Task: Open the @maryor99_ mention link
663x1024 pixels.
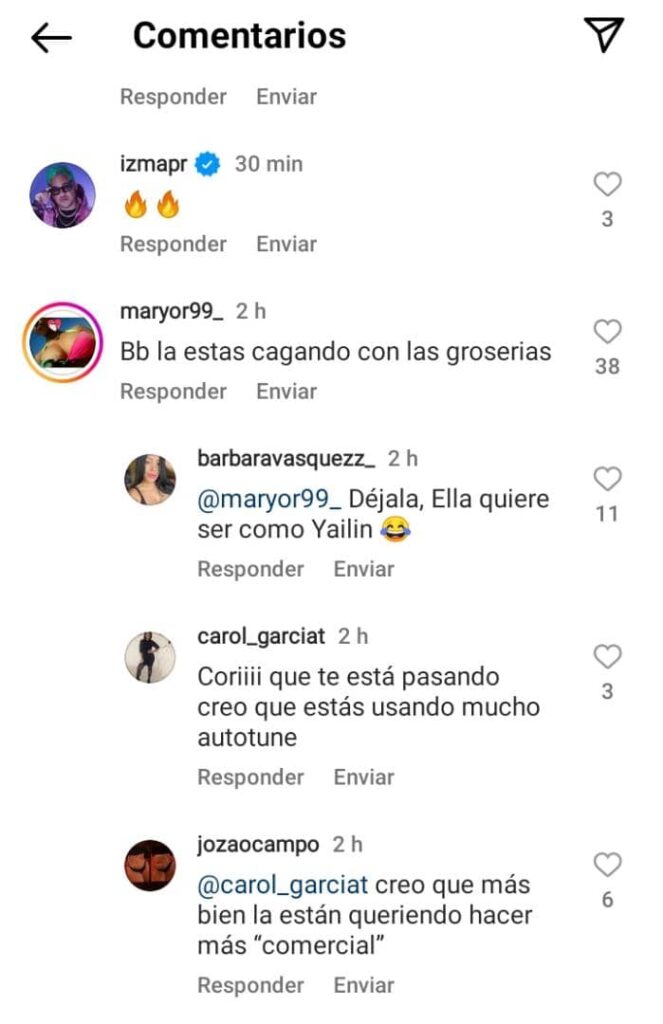Action: point(269,499)
